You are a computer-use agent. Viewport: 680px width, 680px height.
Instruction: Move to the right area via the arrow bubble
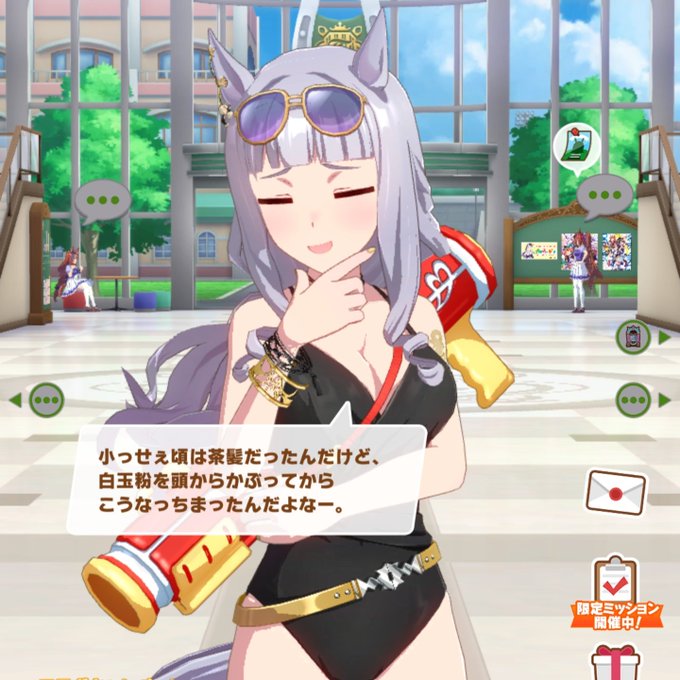636,400
